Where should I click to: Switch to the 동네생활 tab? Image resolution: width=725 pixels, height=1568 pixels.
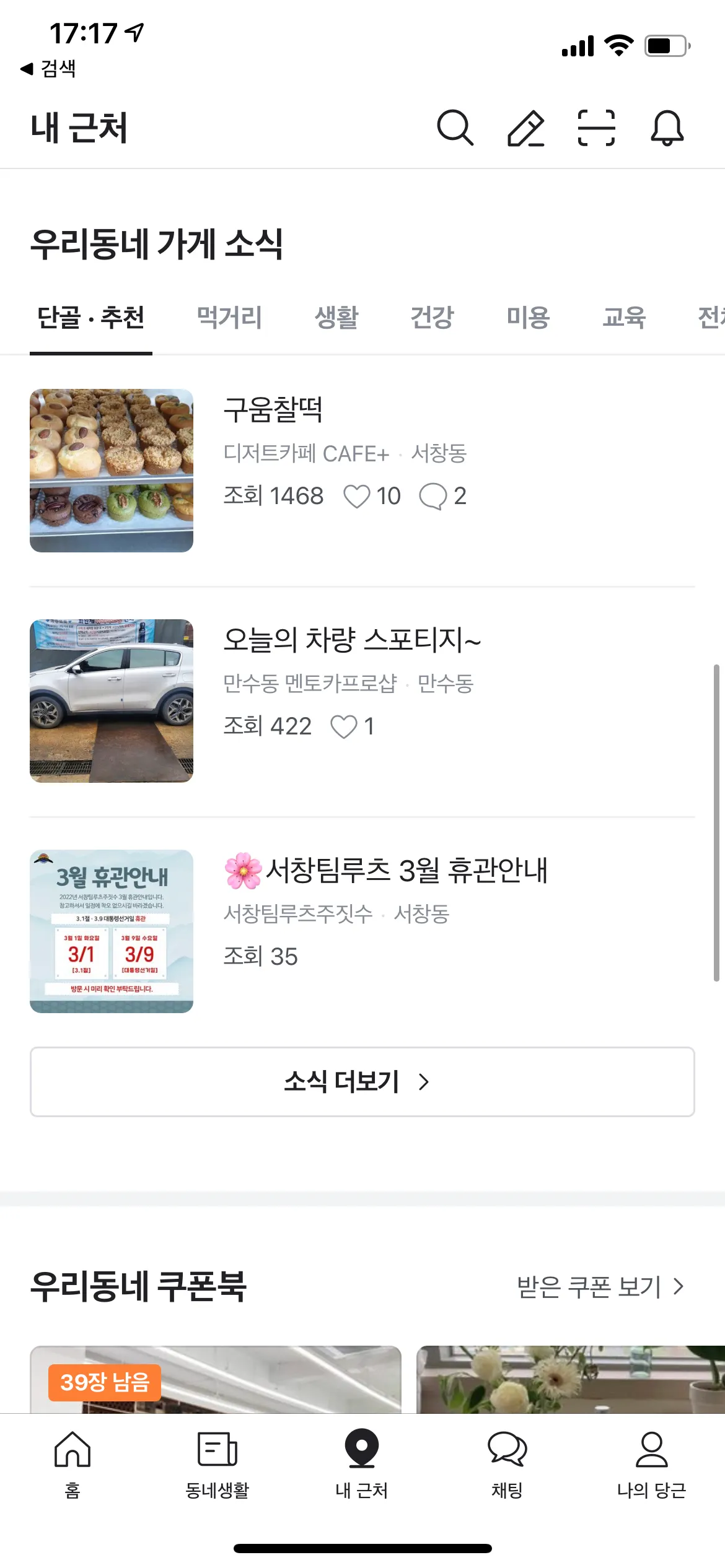217,1463
